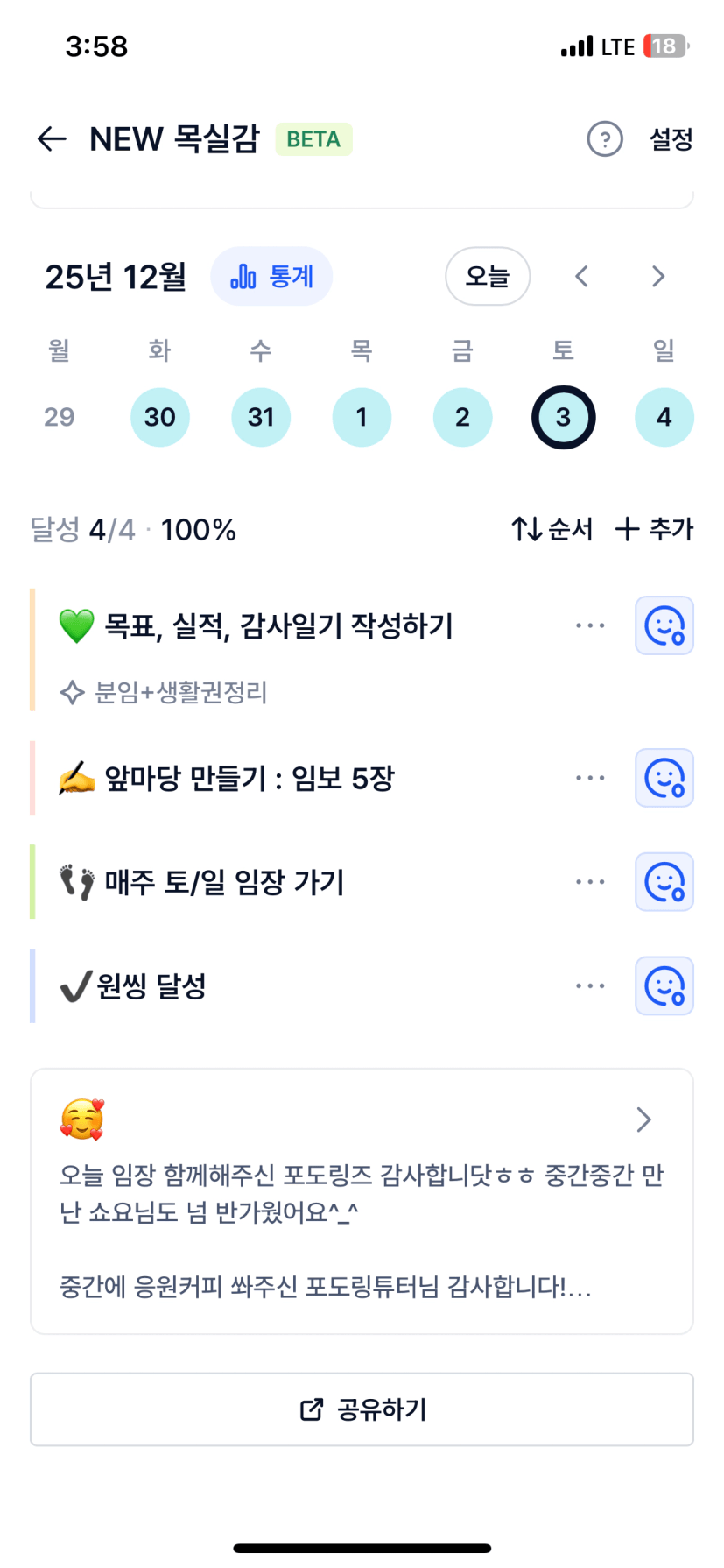The width and height of the screenshot is (724, 1568).
Task: Go to the next week
Action: pos(658,277)
